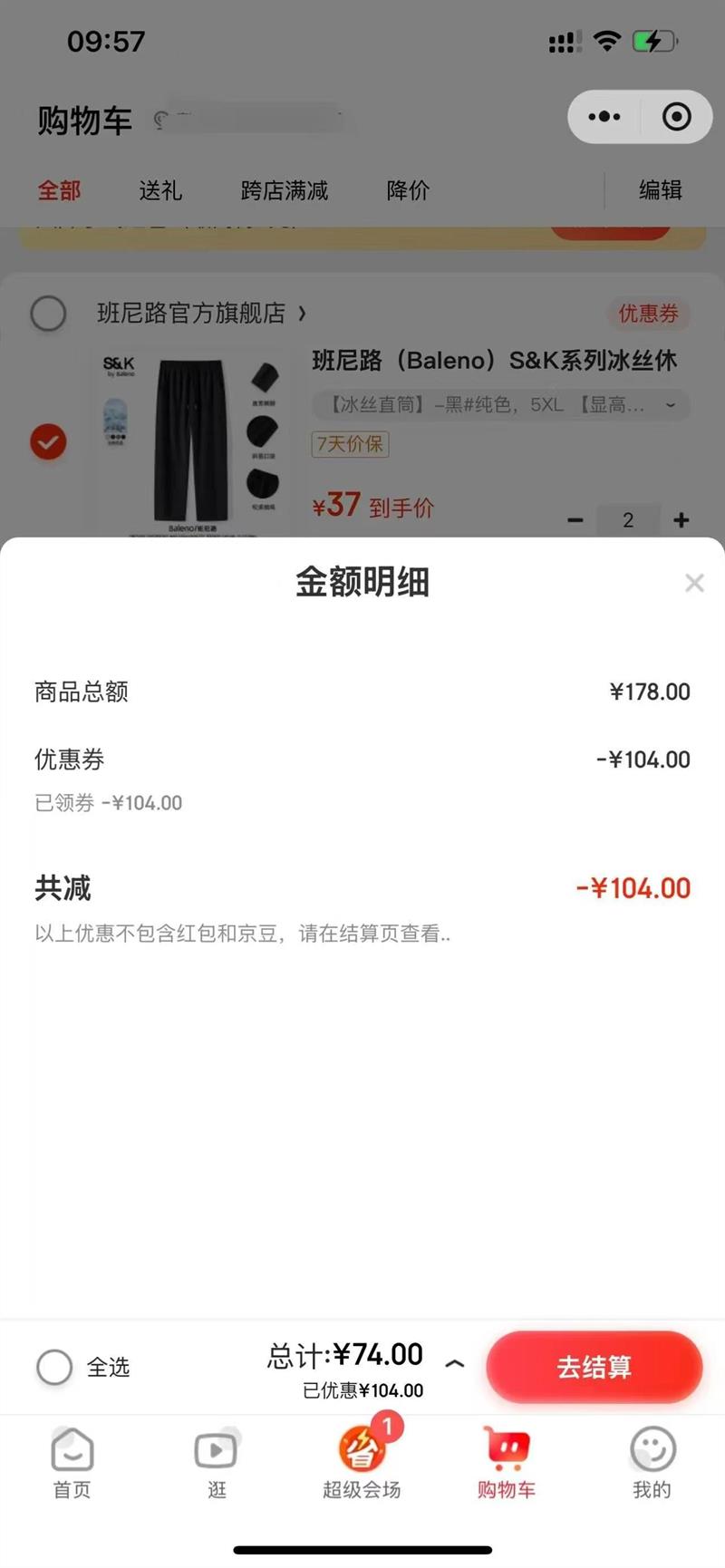
Task: Select the 购物车 bottom tab
Action: [x=507, y=1463]
